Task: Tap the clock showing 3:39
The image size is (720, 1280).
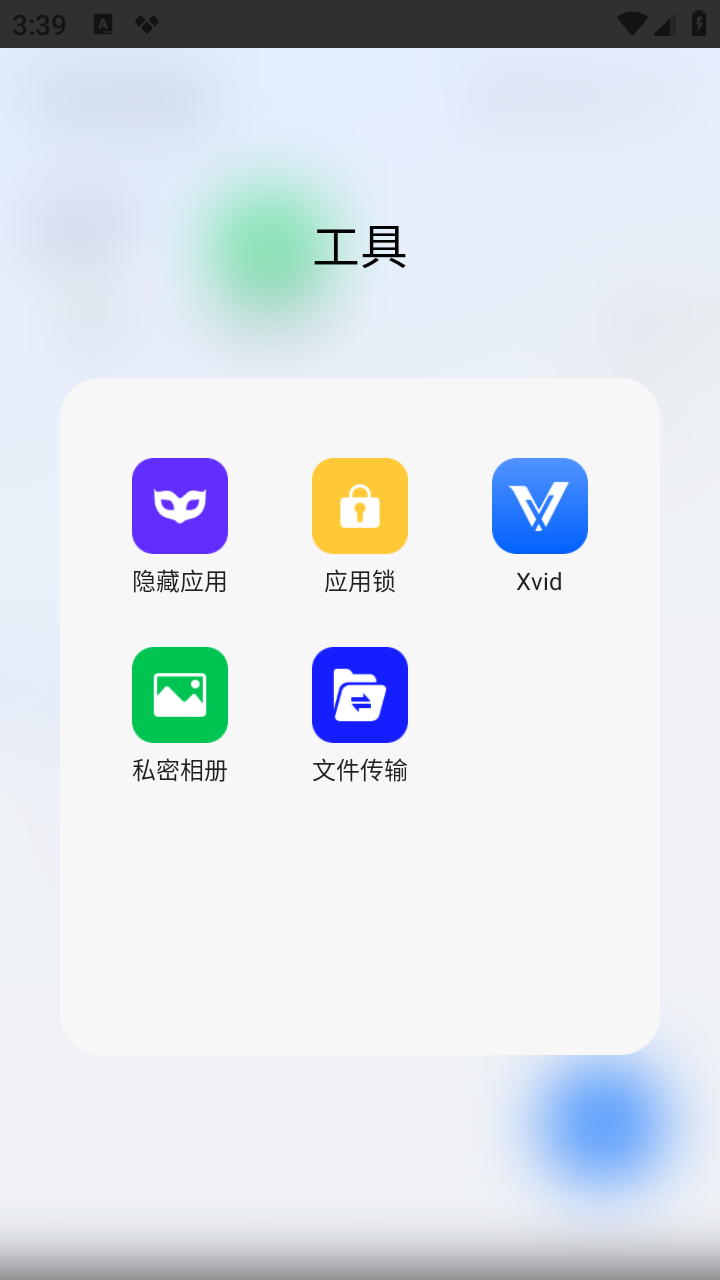Action: [38, 25]
